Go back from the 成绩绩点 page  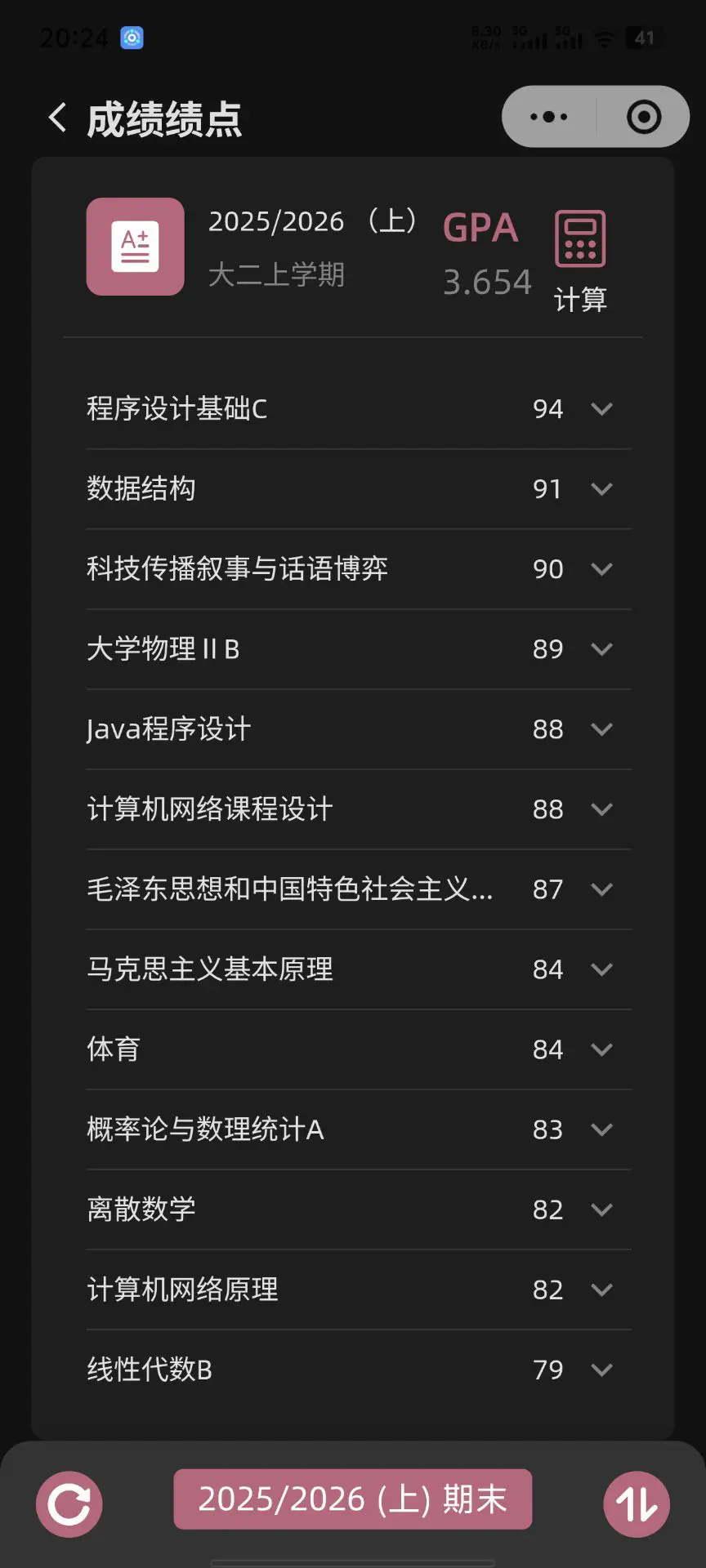point(57,118)
